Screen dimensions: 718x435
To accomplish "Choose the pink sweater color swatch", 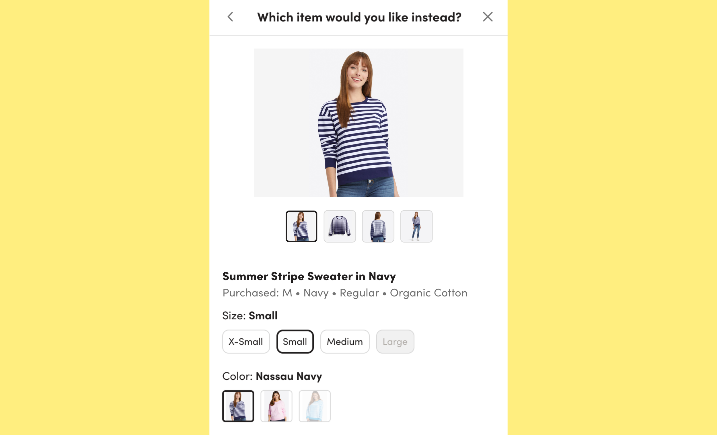I will 276,406.
